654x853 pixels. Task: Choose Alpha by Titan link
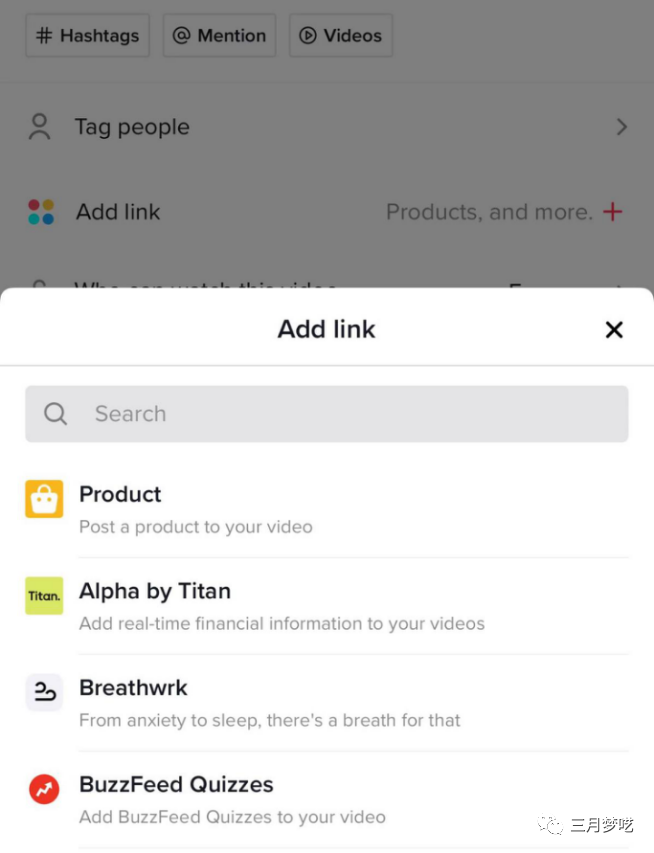tap(326, 606)
